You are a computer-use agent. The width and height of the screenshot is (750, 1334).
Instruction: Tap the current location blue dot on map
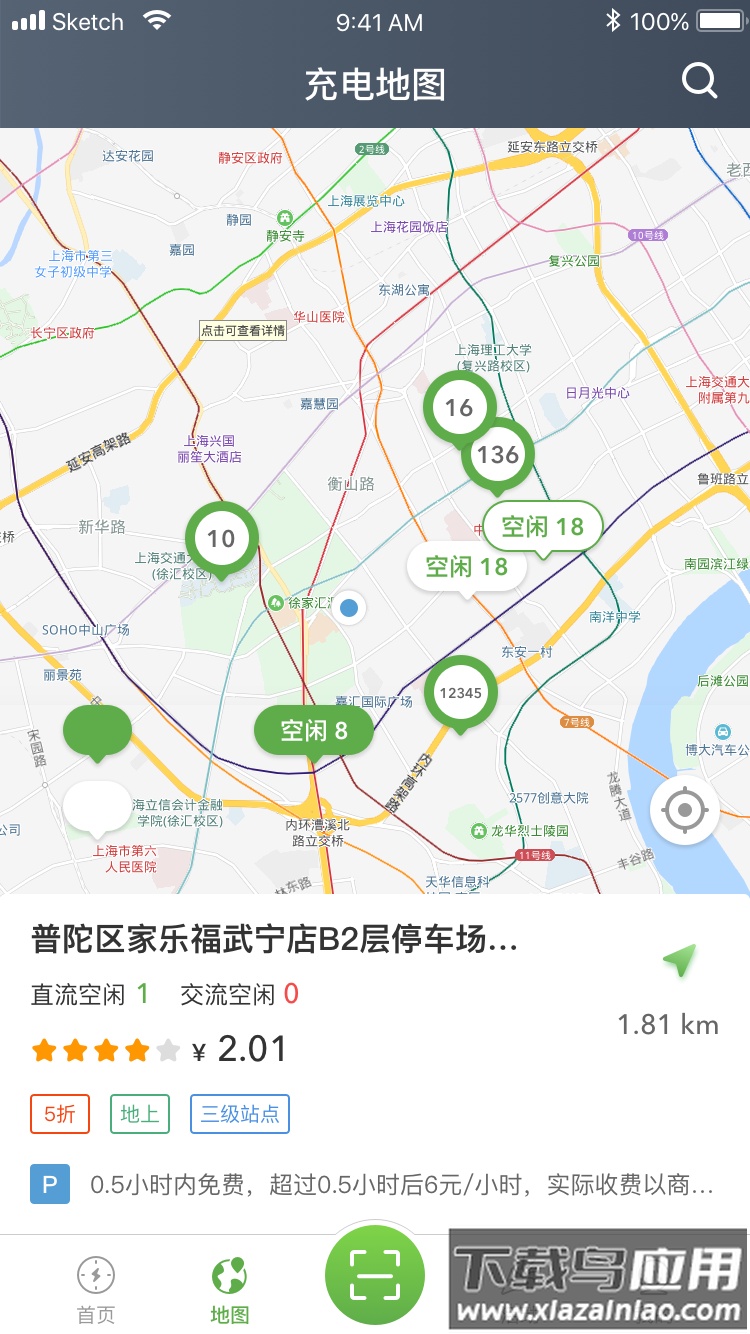[350, 606]
